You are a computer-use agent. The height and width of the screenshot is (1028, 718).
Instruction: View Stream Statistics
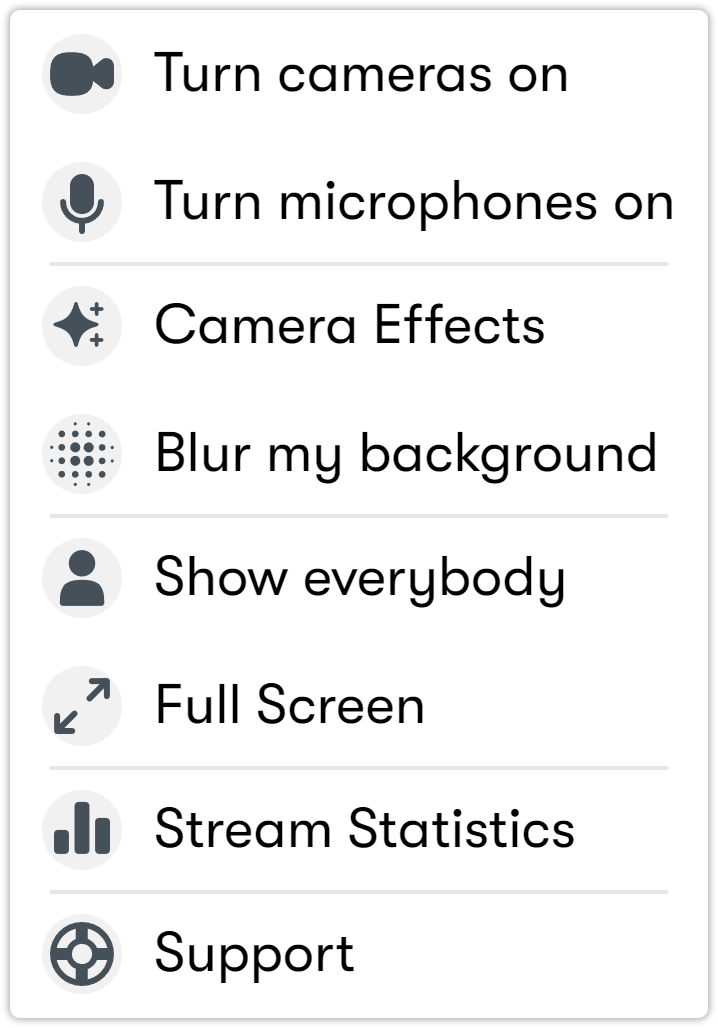coord(364,830)
